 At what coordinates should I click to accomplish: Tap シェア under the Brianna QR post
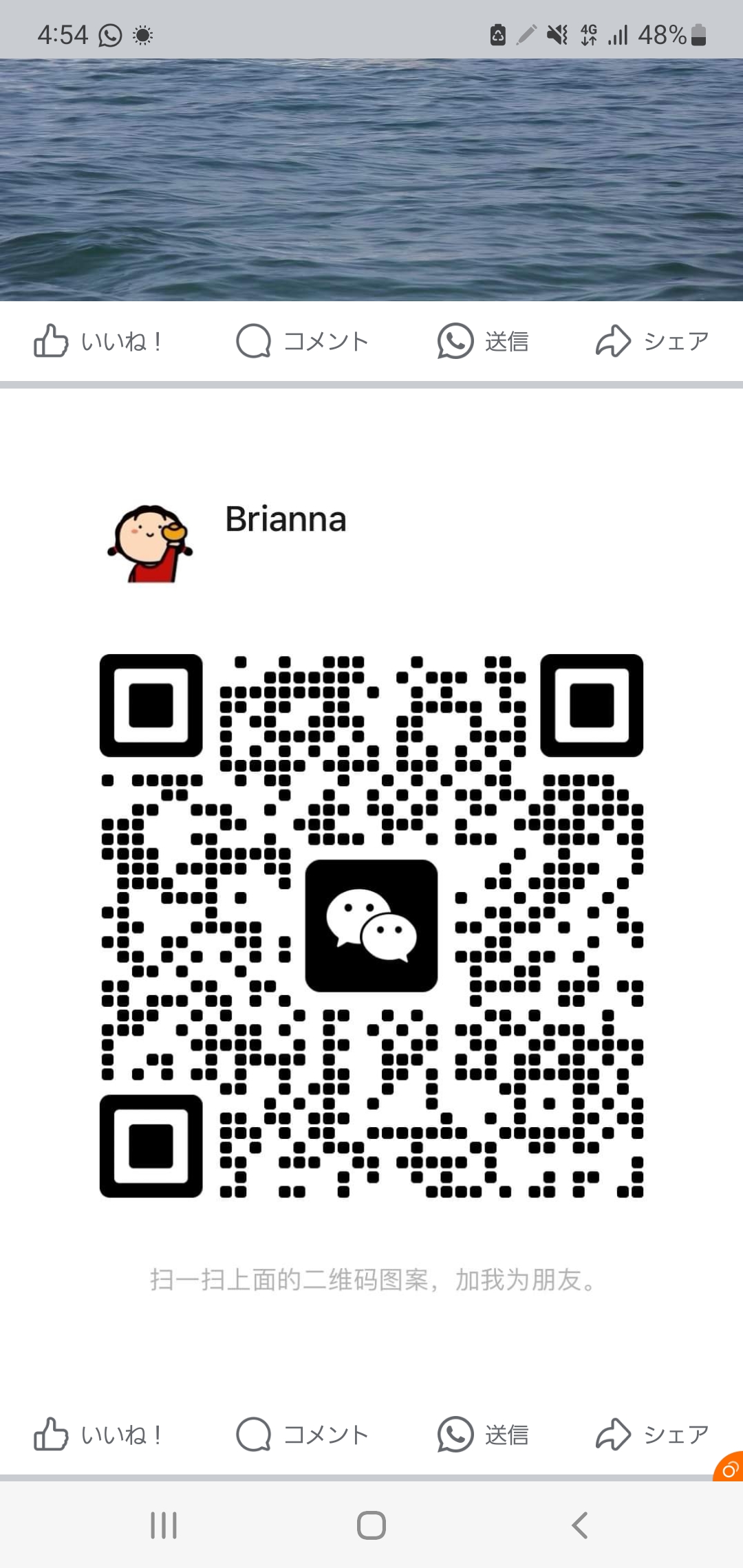pos(652,1435)
